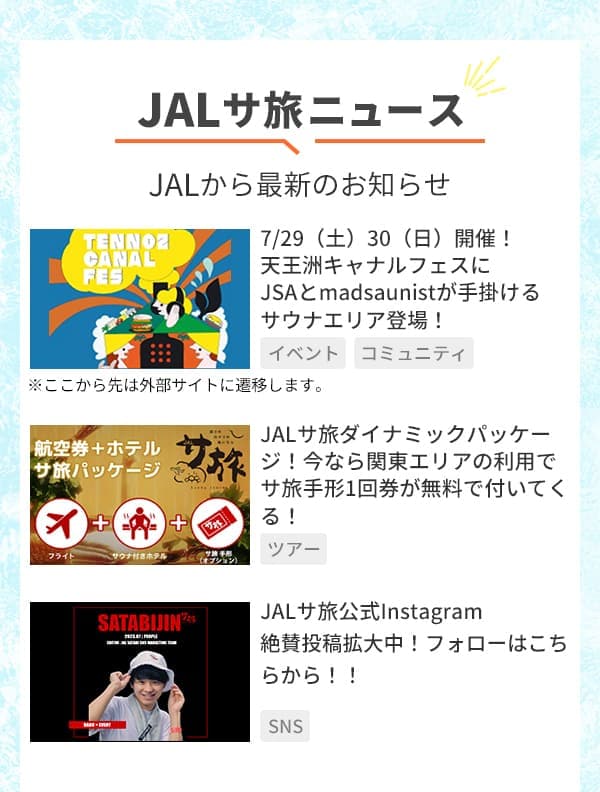600x792 pixels.
Task: Read the 天王洲キャナルフェス sauna area article
Action: [400, 280]
